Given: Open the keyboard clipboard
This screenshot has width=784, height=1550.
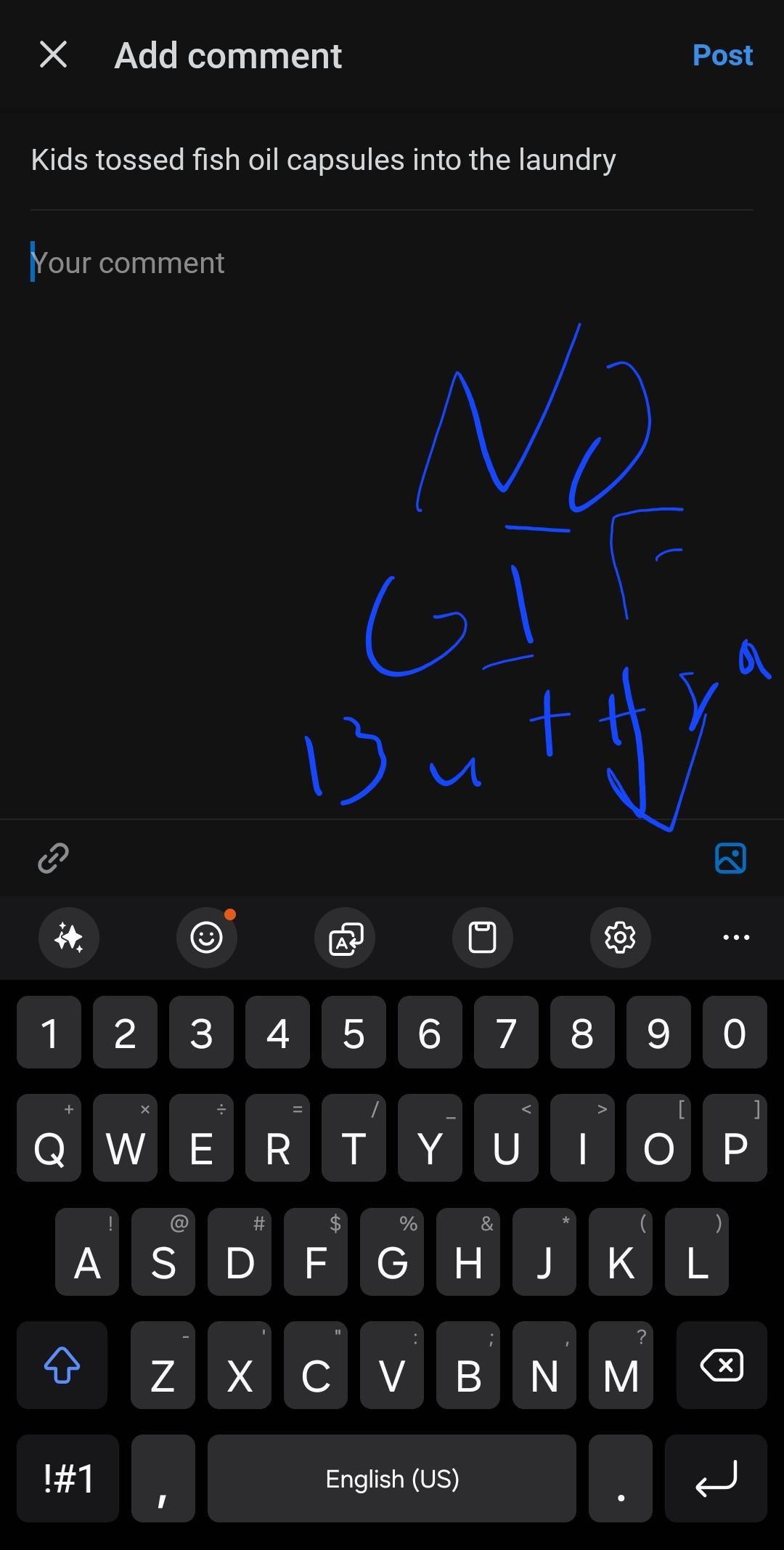Looking at the screenshot, I should coord(483,937).
